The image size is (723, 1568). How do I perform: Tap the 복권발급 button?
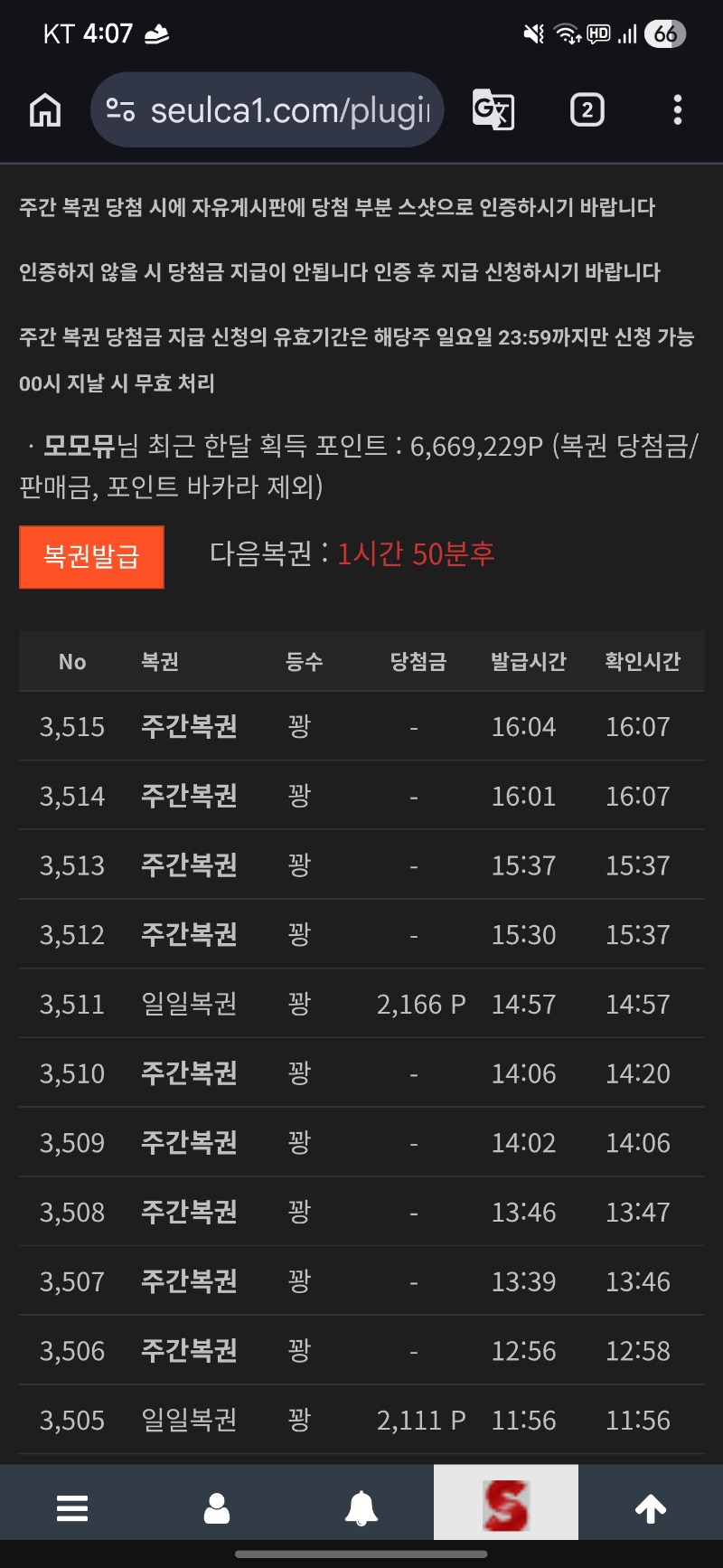pyautogui.click(x=91, y=557)
